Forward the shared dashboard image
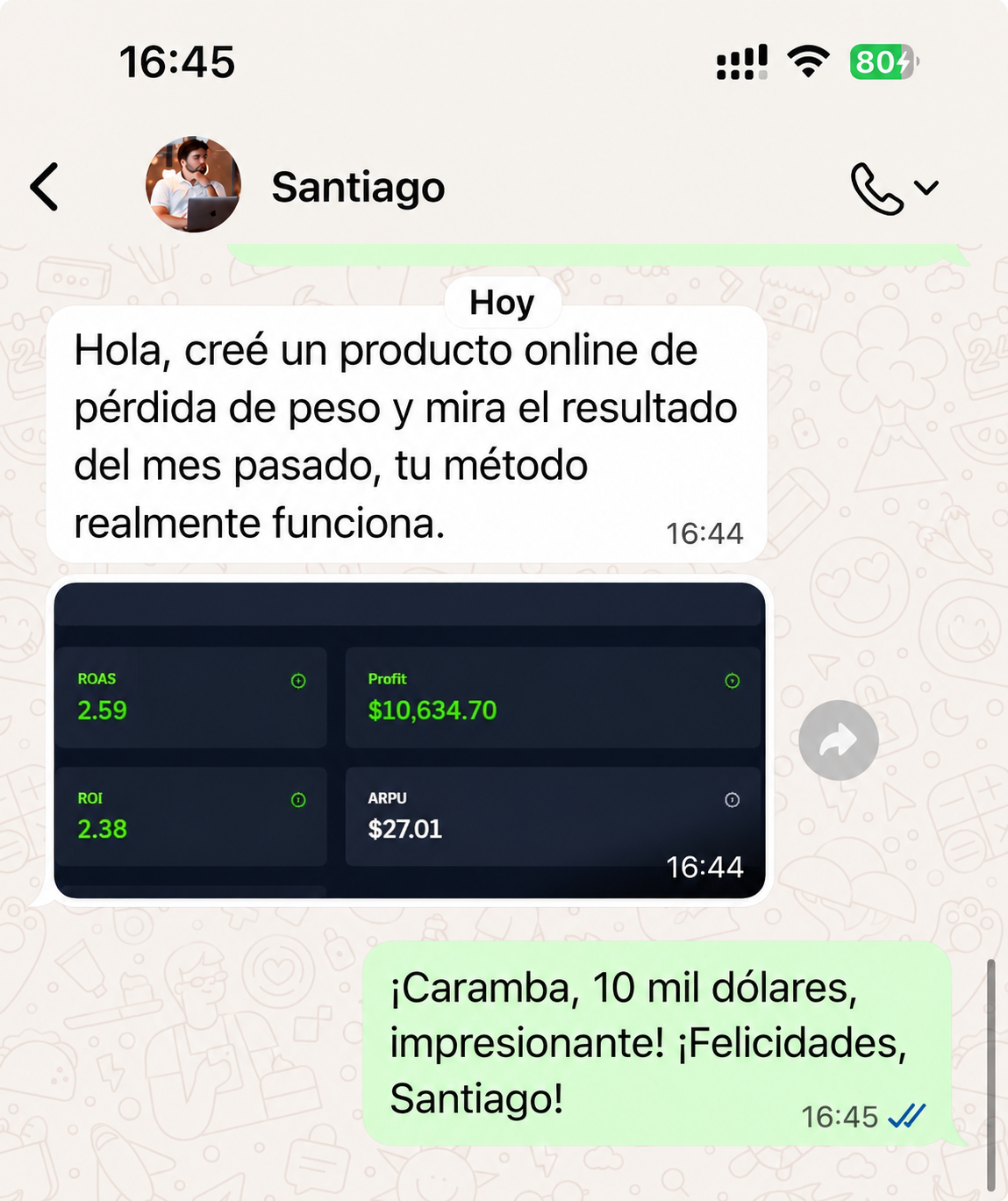 pyautogui.click(x=839, y=740)
